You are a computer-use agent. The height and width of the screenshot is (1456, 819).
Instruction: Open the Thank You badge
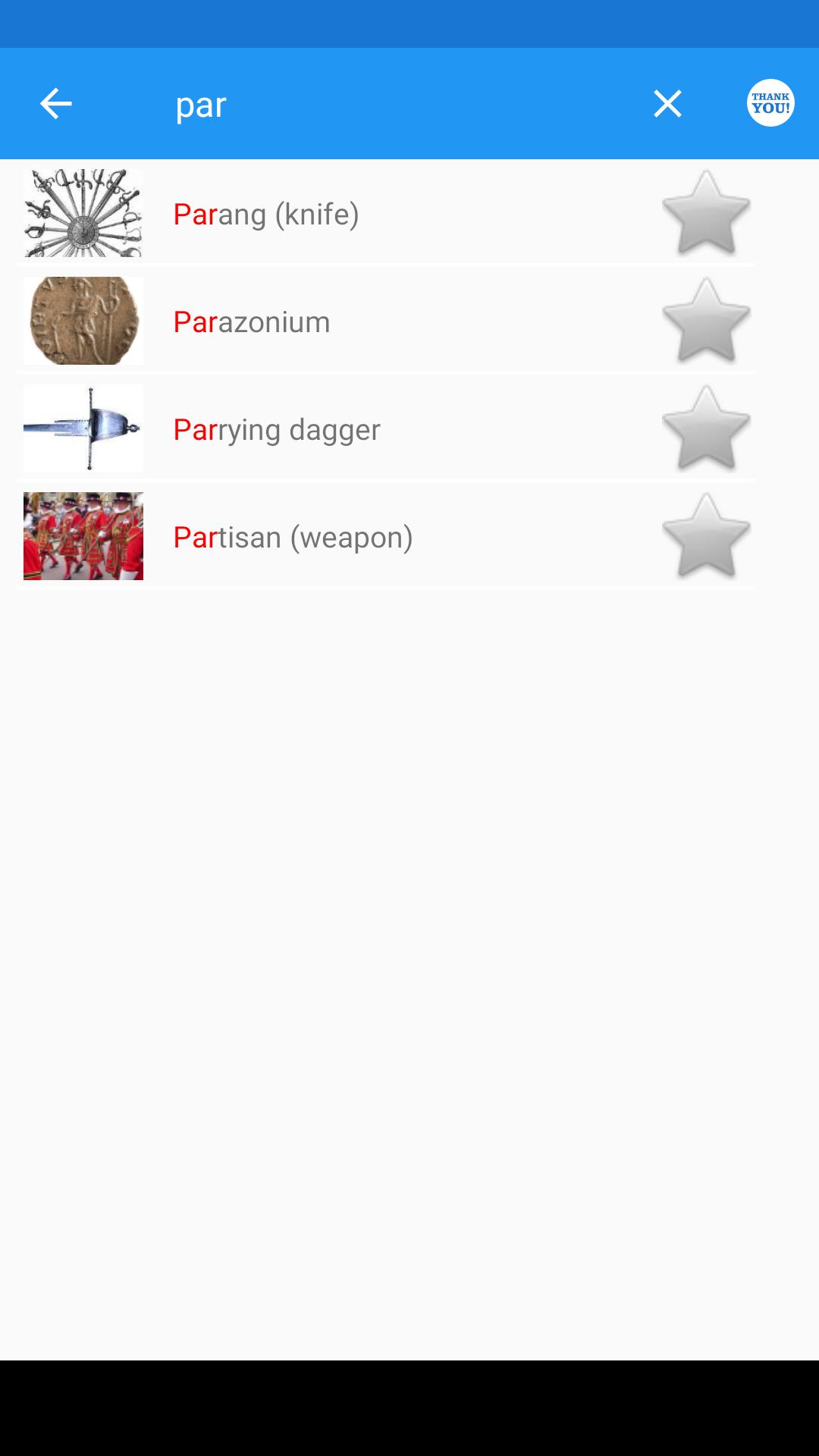click(770, 103)
